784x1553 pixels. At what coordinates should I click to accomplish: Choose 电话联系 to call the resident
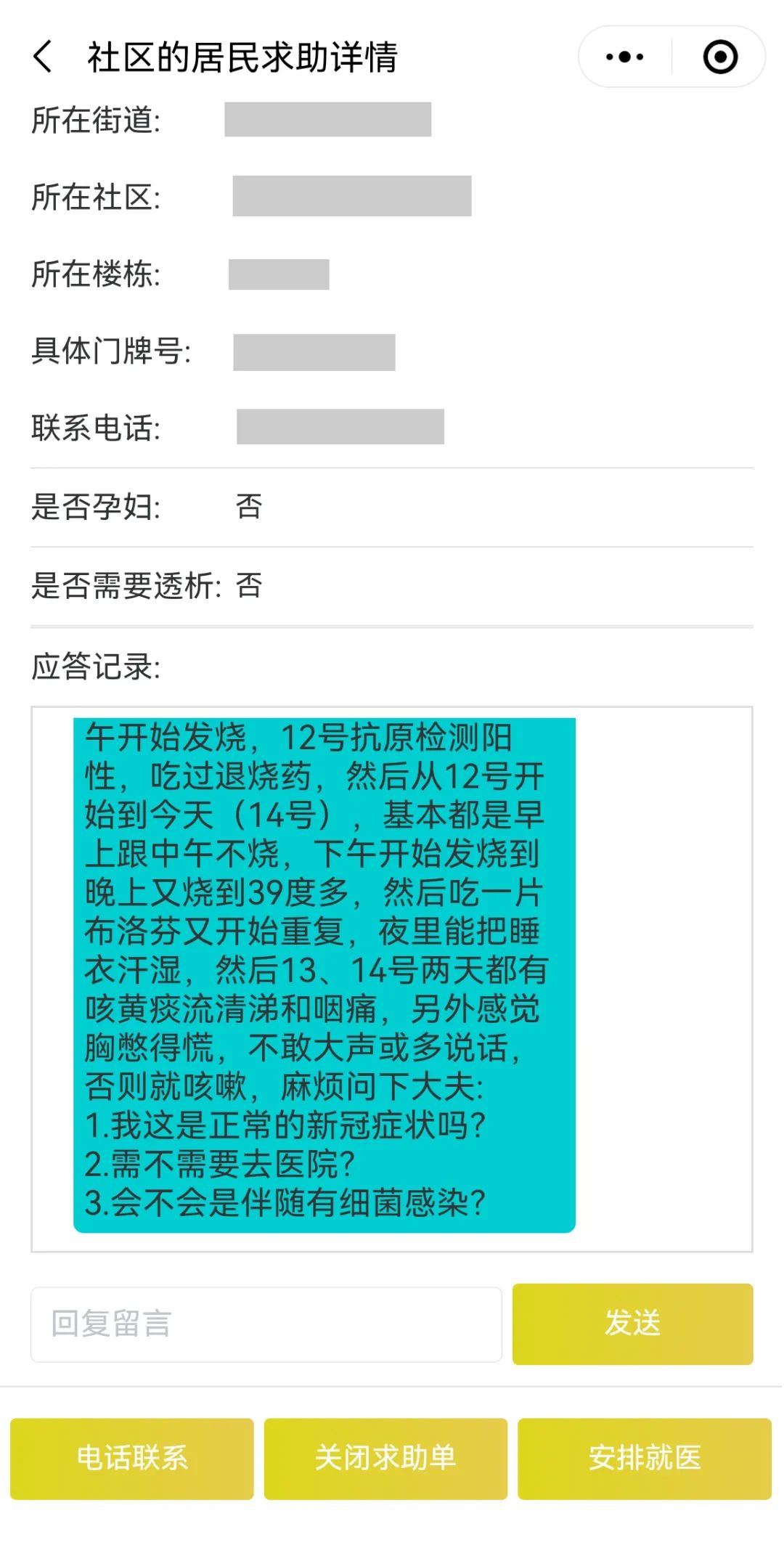(x=132, y=1458)
